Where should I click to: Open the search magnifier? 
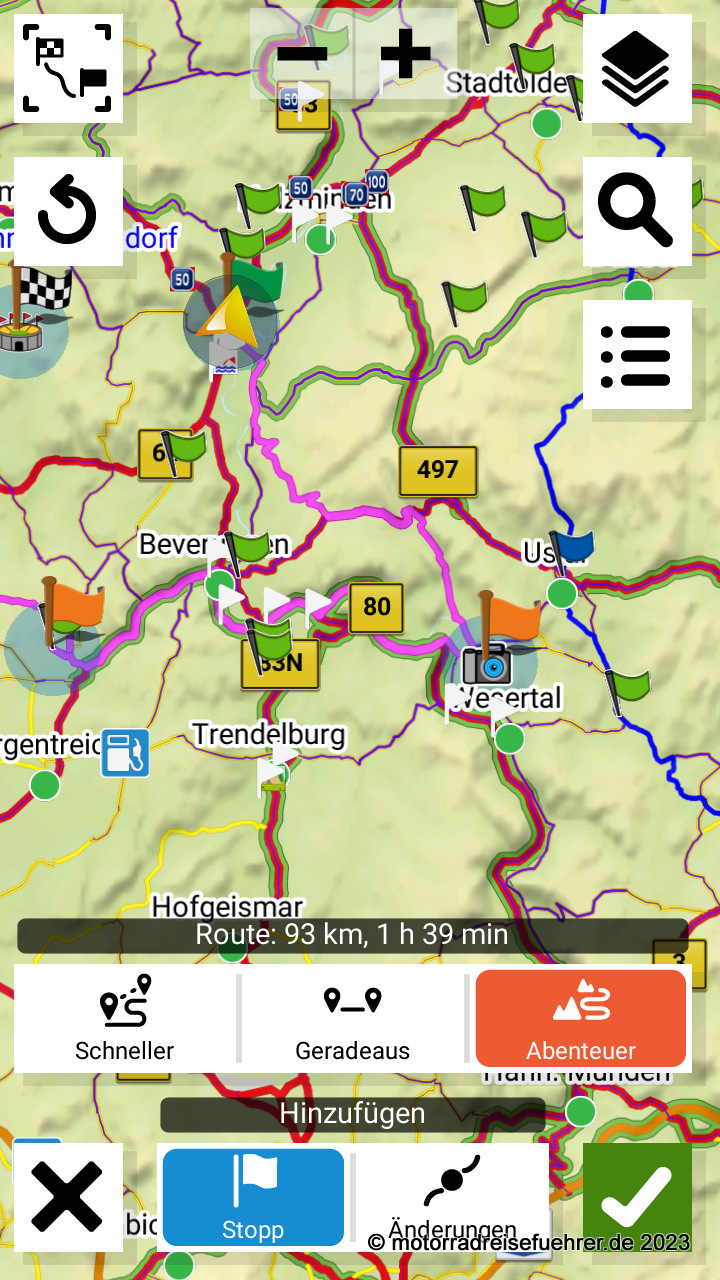[x=637, y=212]
